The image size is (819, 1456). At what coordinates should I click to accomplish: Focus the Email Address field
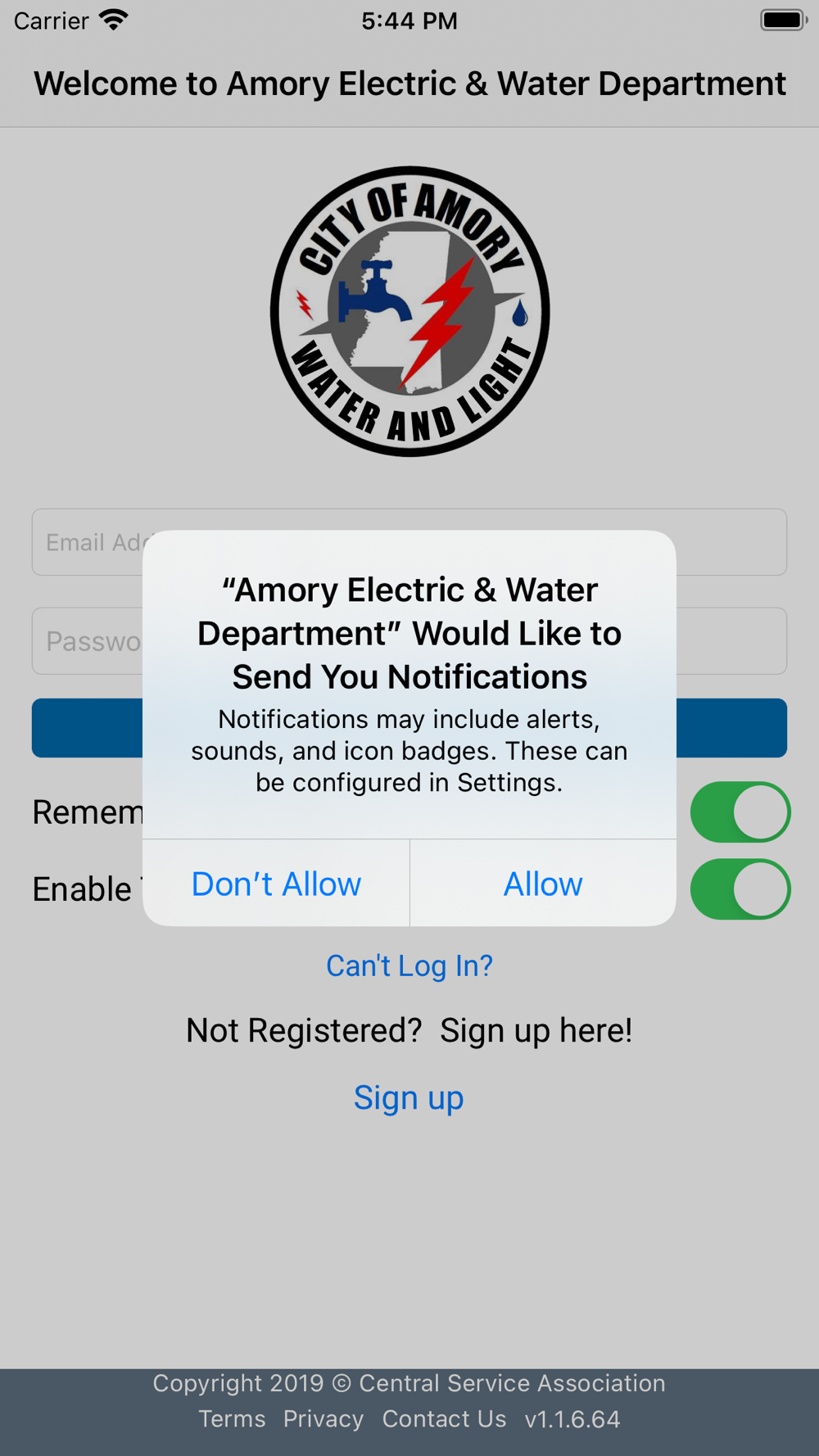(409, 542)
